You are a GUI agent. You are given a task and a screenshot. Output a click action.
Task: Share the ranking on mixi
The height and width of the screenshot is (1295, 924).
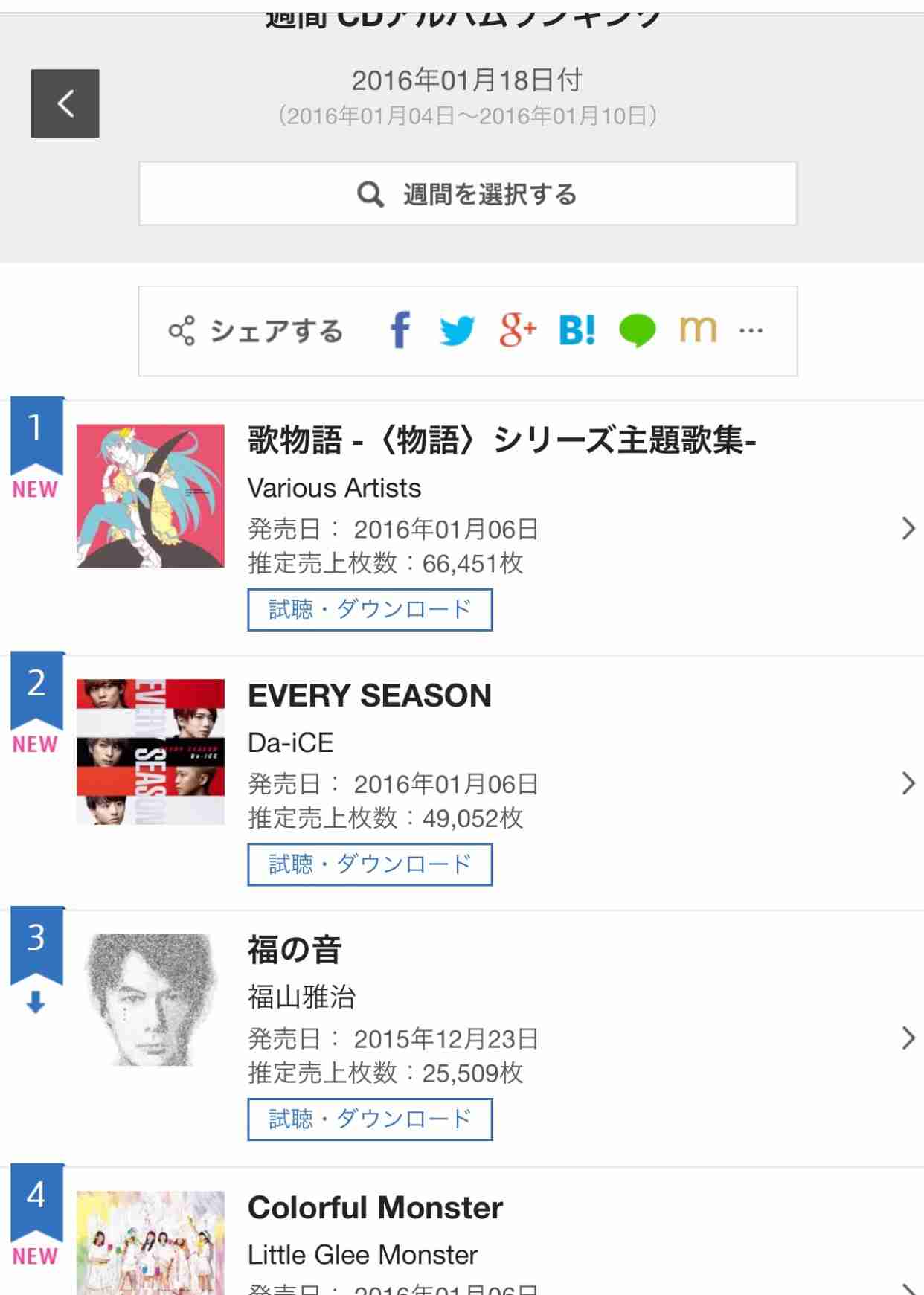(x=698, y=330)
